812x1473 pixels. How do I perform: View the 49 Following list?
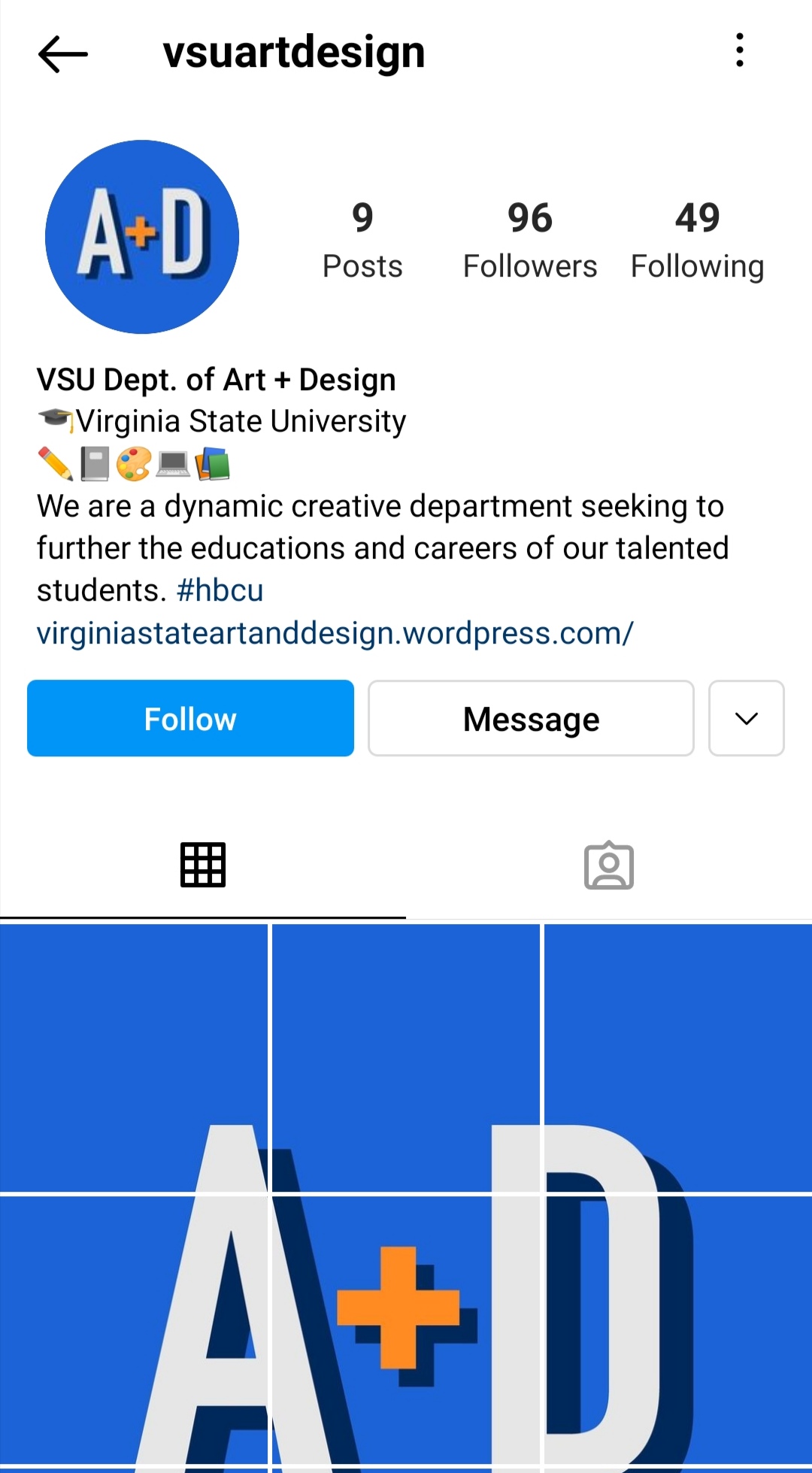[x=697, y=240]
